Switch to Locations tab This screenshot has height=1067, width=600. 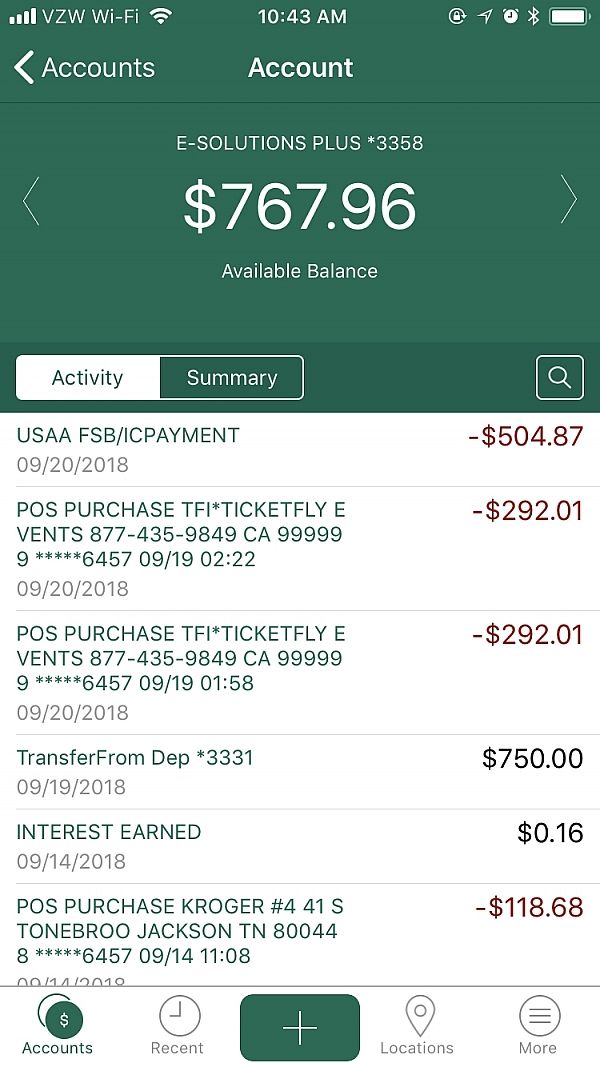tap(417, 1025)
